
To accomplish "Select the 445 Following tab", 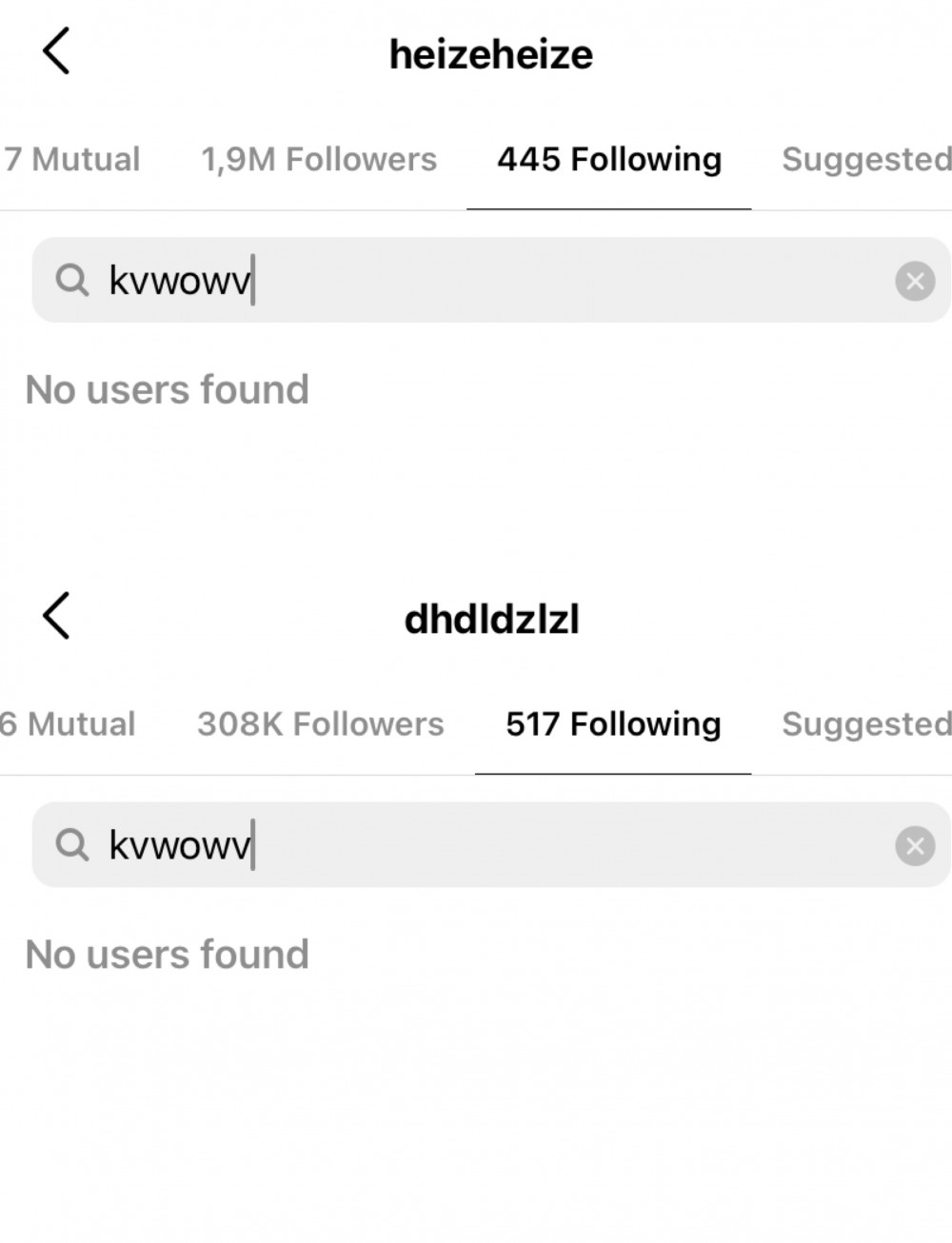I will point(609,159).
